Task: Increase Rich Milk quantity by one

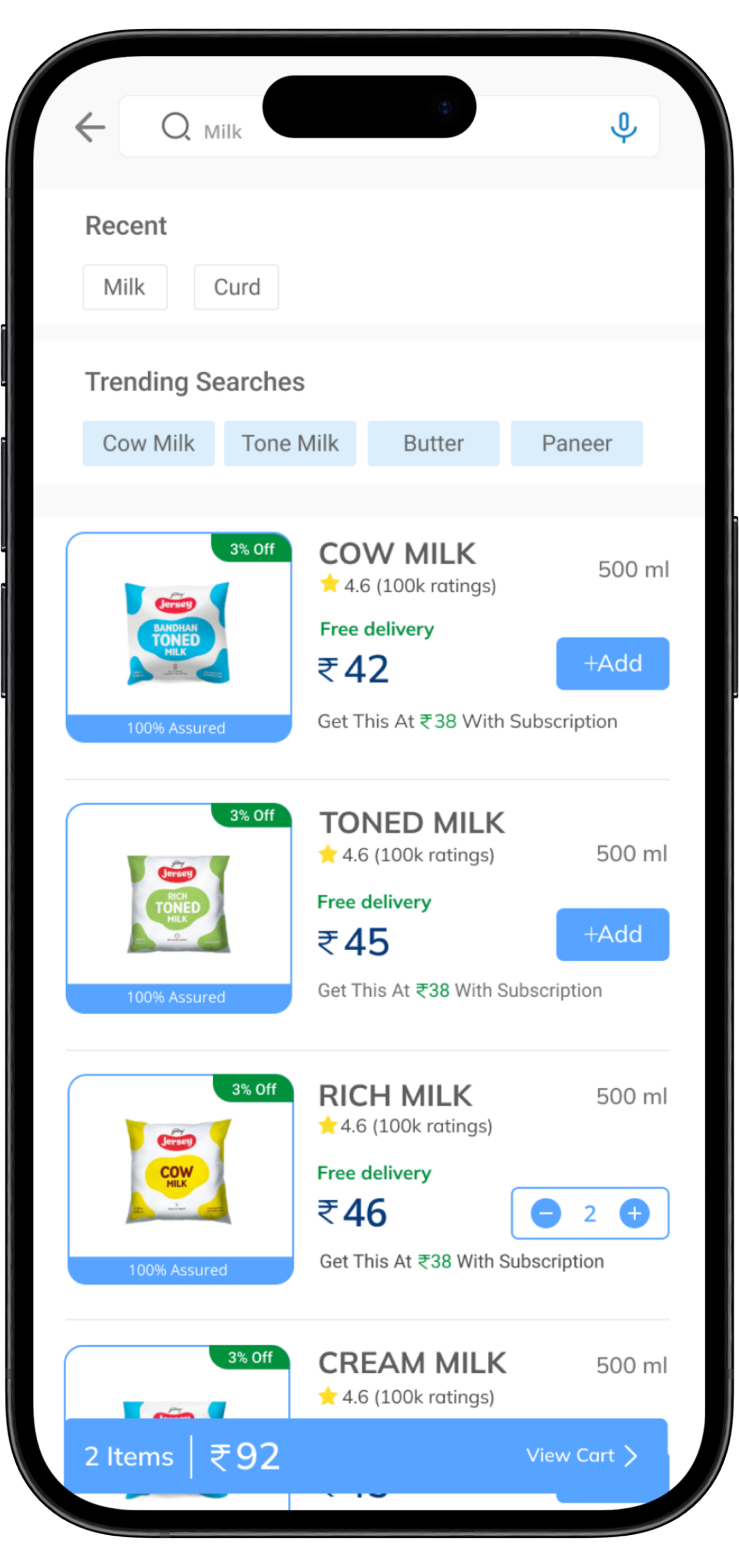Action: pyautogui.click(x=634, y=1213)
